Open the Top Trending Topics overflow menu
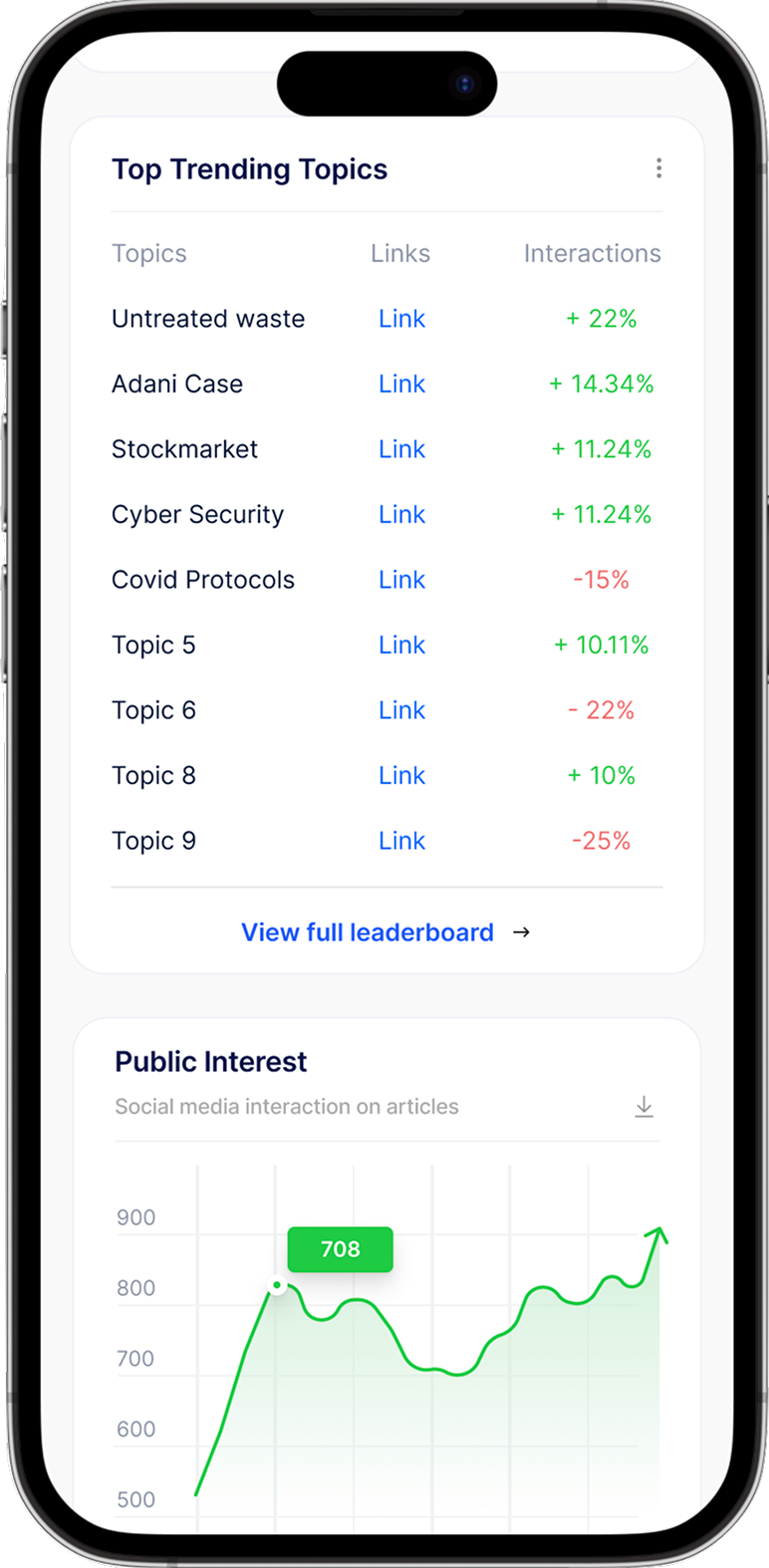Image resolution: width=769 pixels, height=1568 pixels. 658,168
